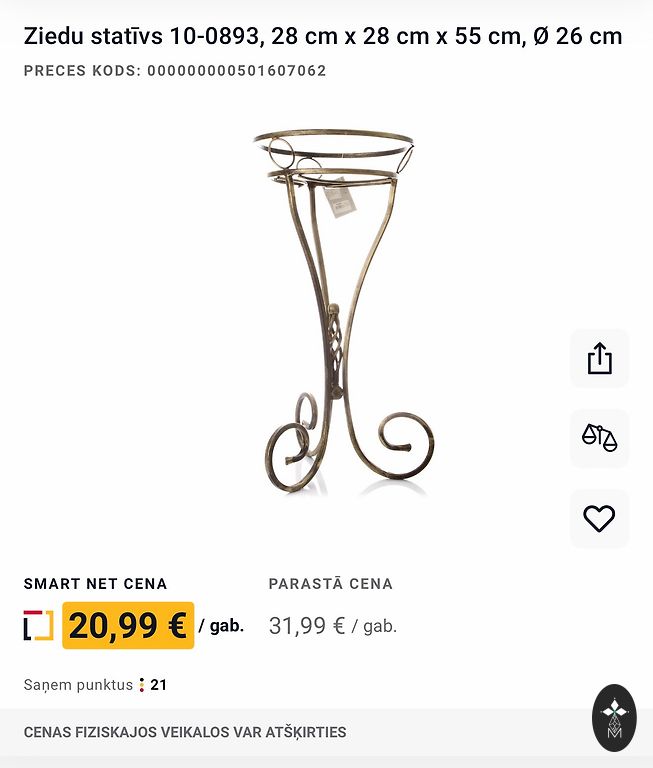Share this flower stand product
Image resolution: width=653 pixels, height=768 pixels.
tap(599, 358)
